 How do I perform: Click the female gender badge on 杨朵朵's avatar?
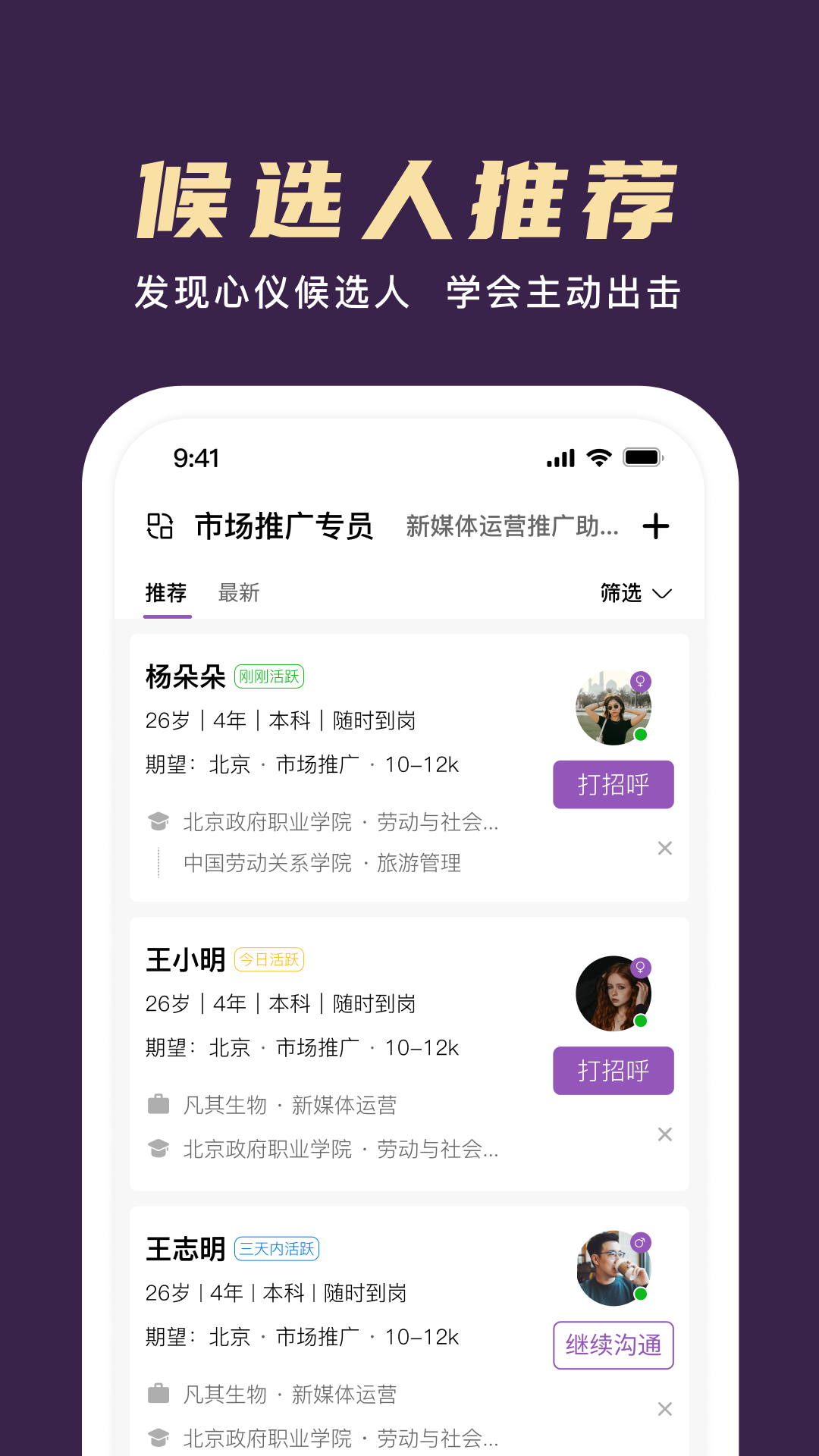(x=642, y=681)
